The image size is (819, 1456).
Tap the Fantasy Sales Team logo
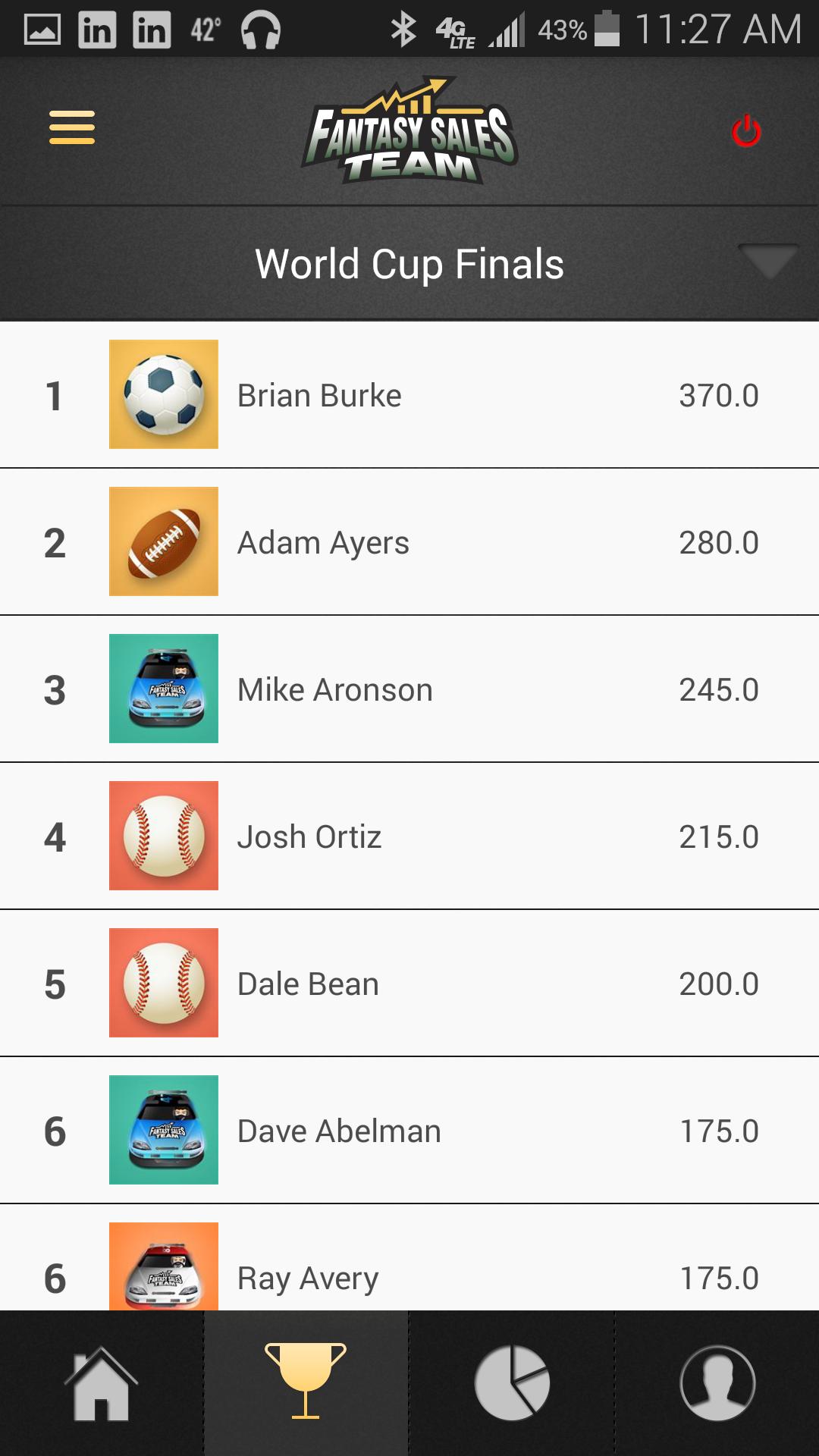point(409,129)
